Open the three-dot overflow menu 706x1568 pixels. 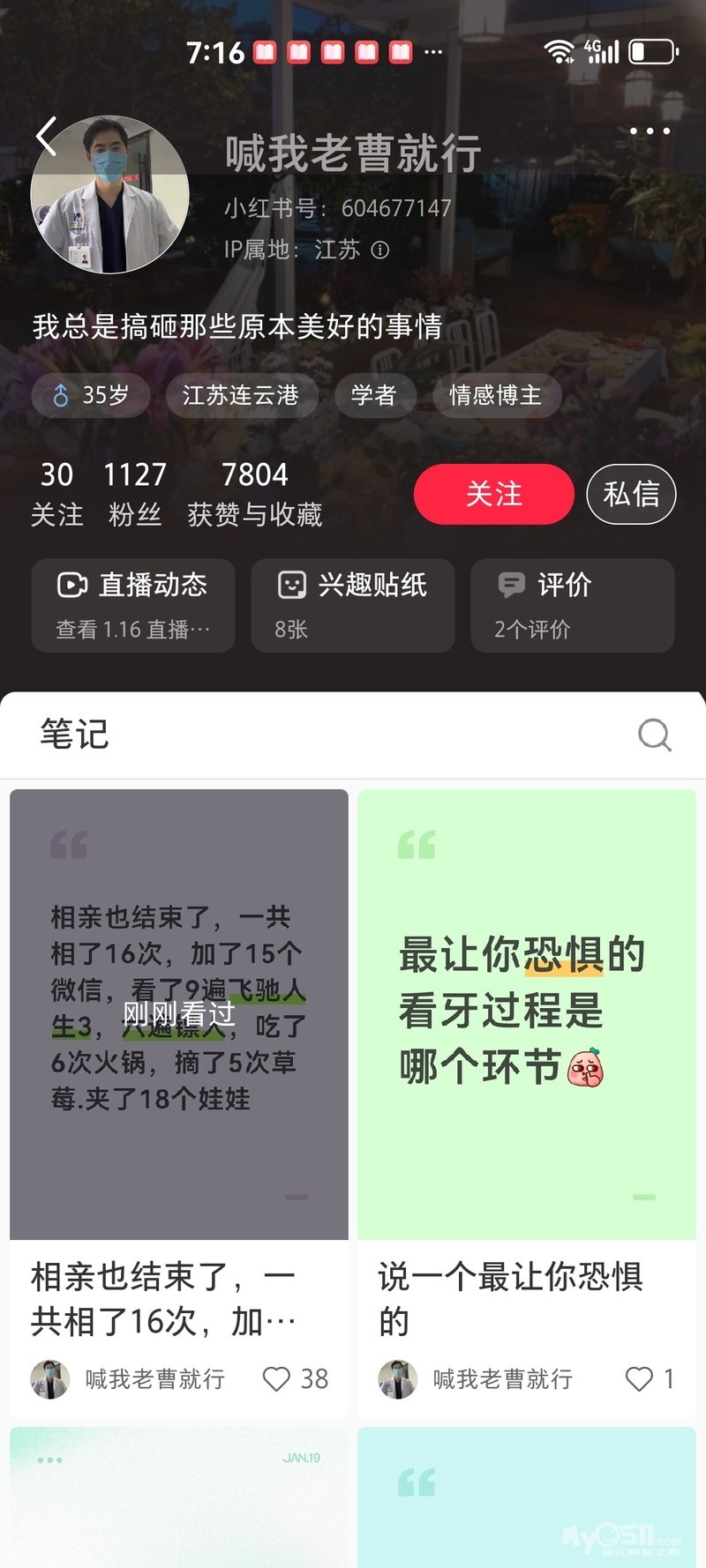[650, 131]
